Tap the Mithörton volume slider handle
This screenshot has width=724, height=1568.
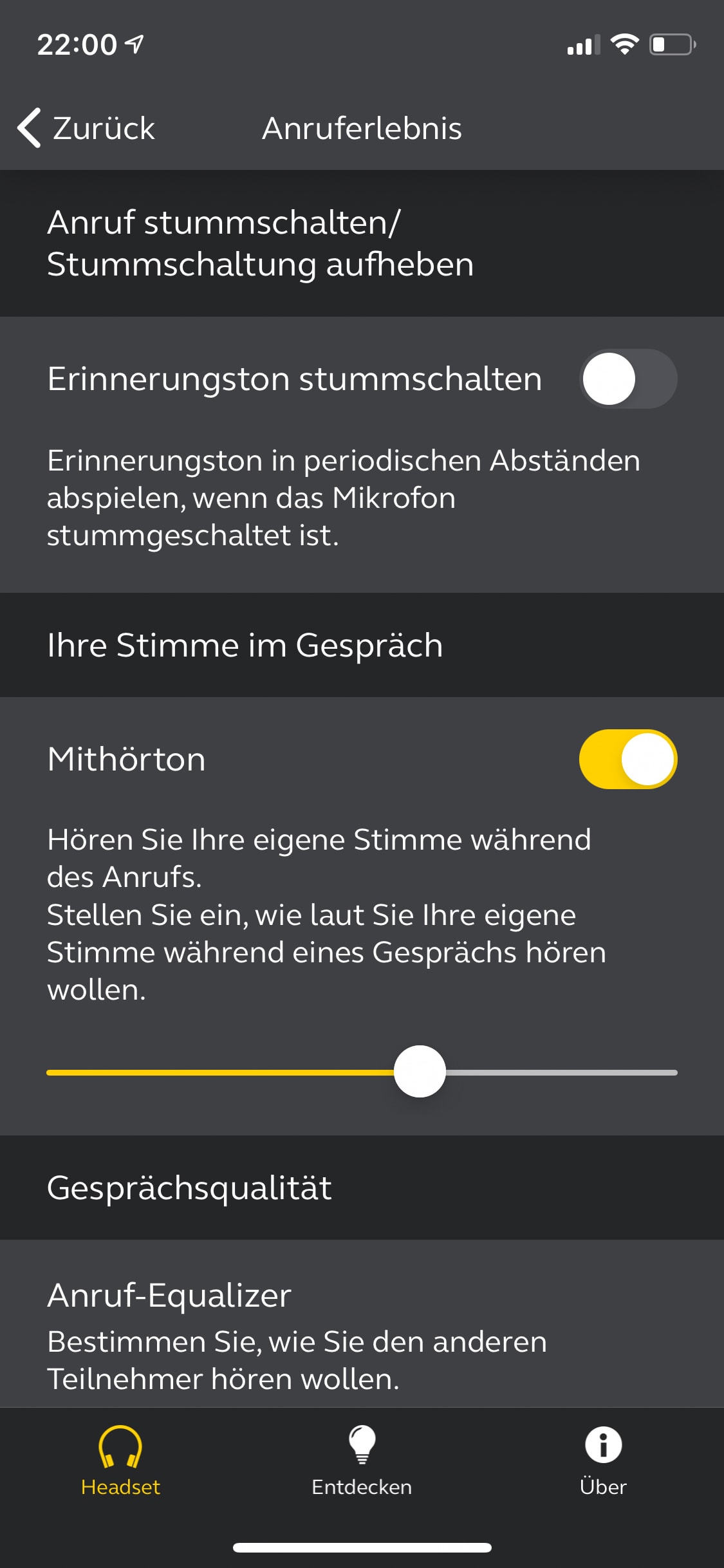420,1072
